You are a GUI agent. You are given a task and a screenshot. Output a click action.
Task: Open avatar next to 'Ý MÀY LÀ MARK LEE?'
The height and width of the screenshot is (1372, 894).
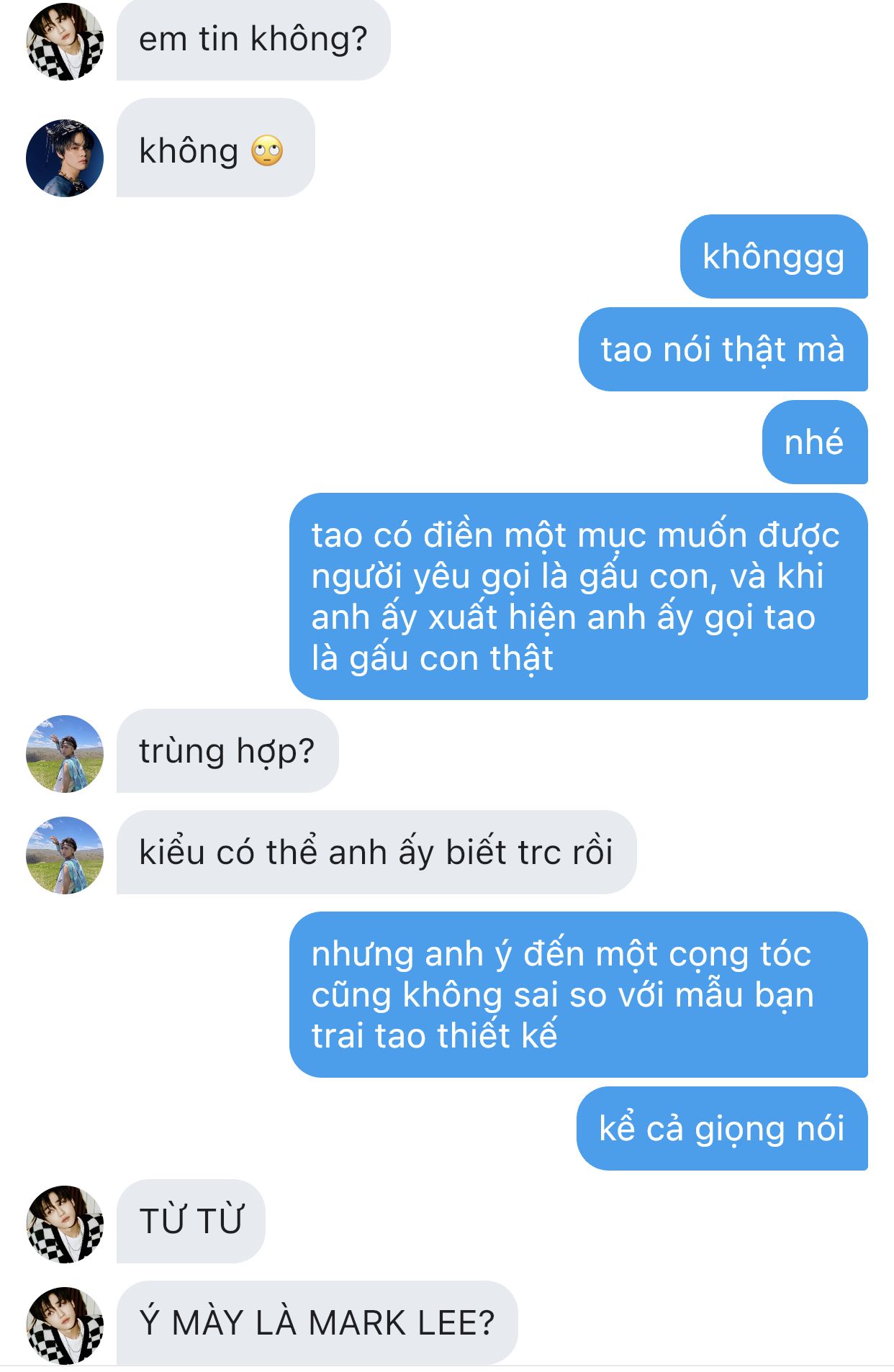tap(65, 1325)
